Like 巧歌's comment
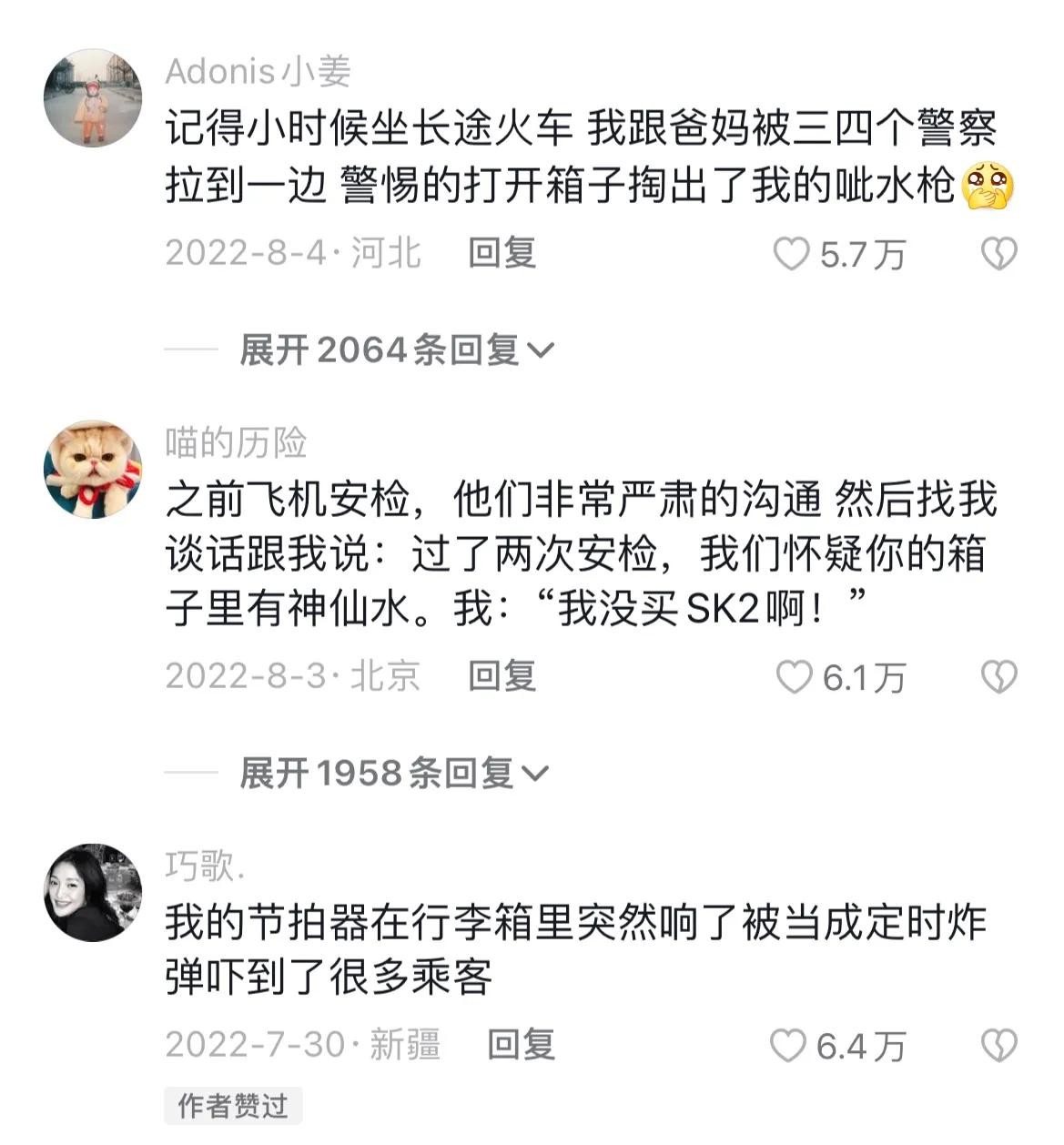 788,1046
